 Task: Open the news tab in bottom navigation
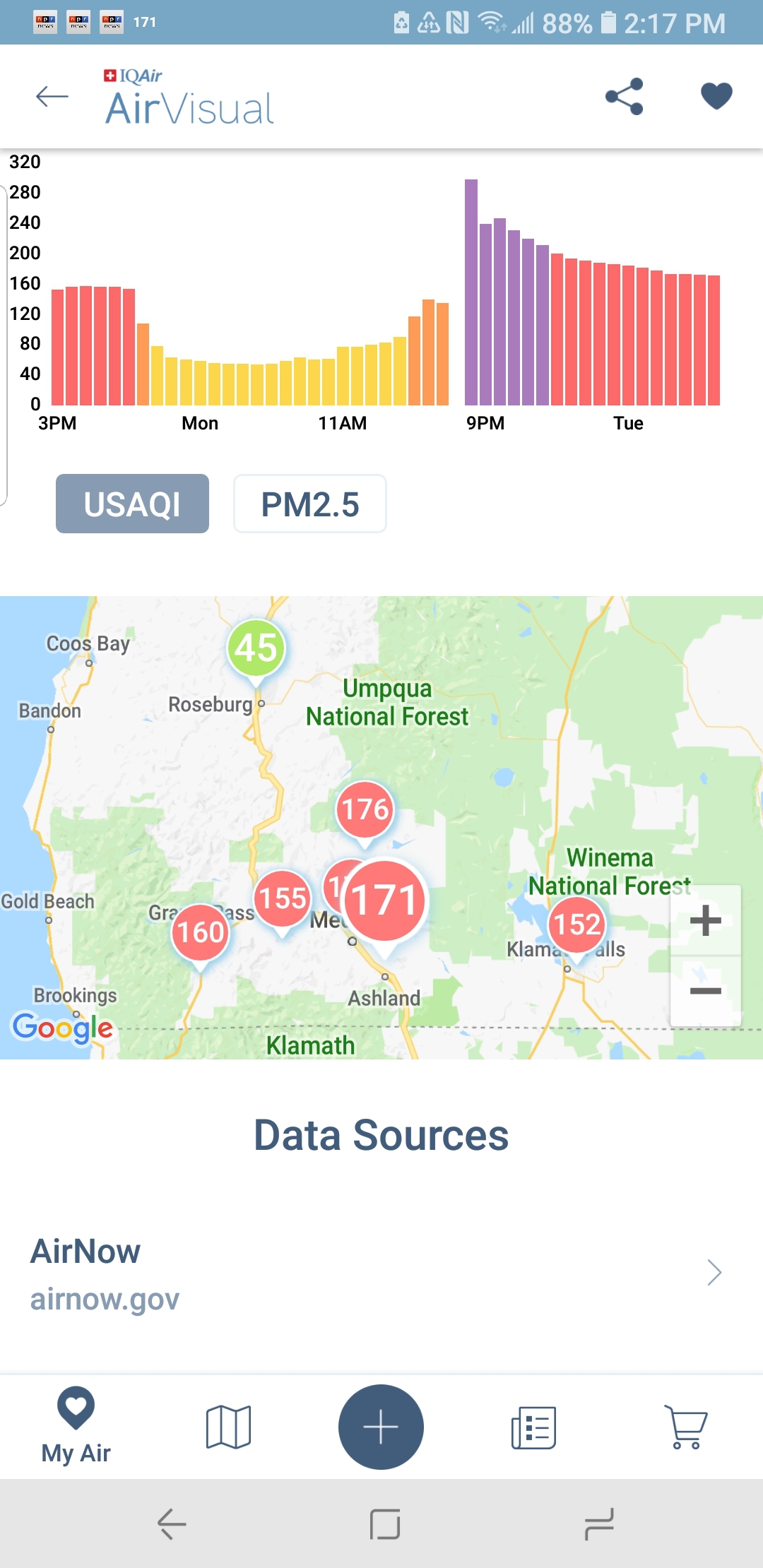[x=533, y=1427]
